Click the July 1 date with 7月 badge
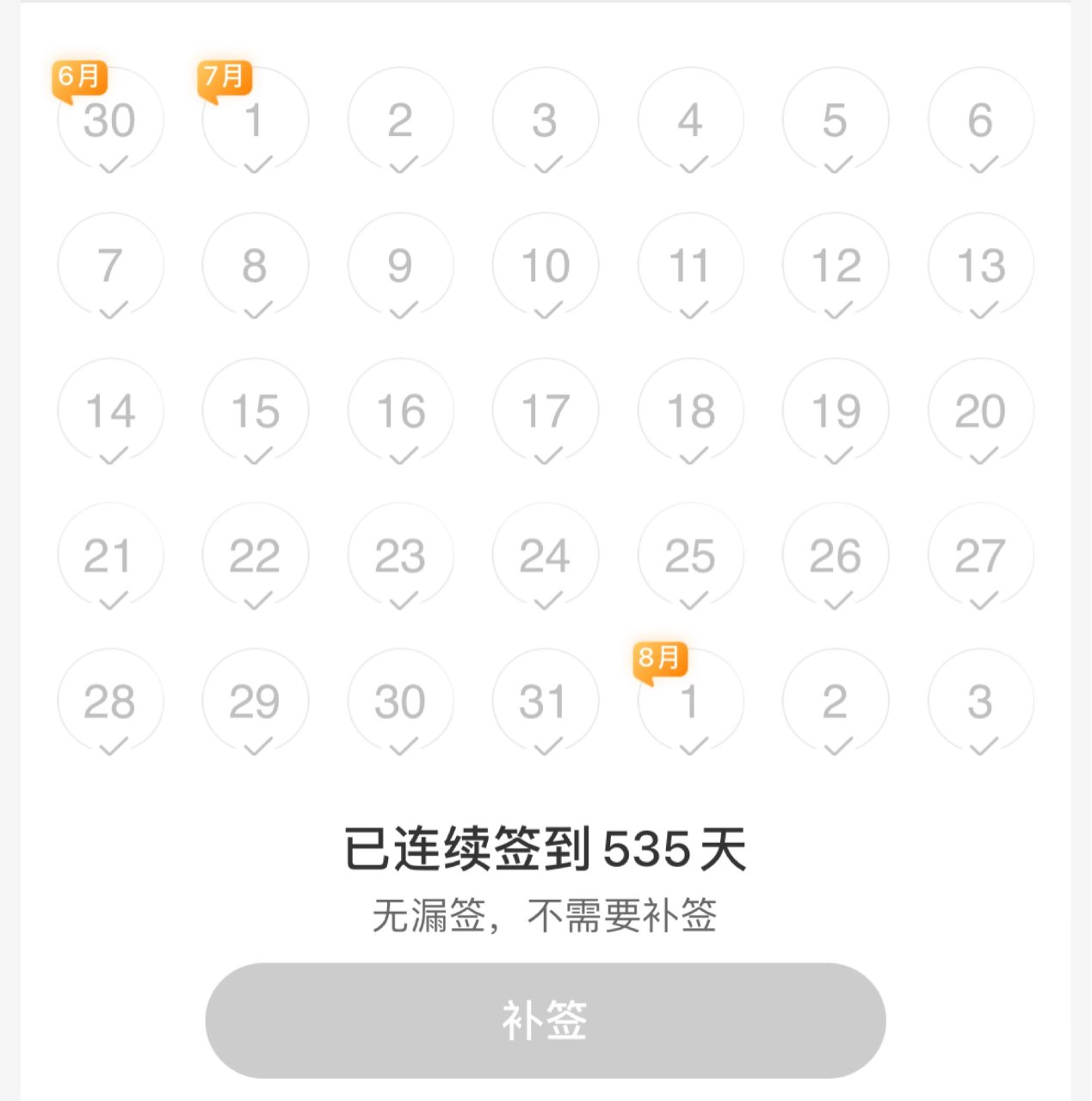The width and height of the screenshot is (1092, 1101). (254, 120)
